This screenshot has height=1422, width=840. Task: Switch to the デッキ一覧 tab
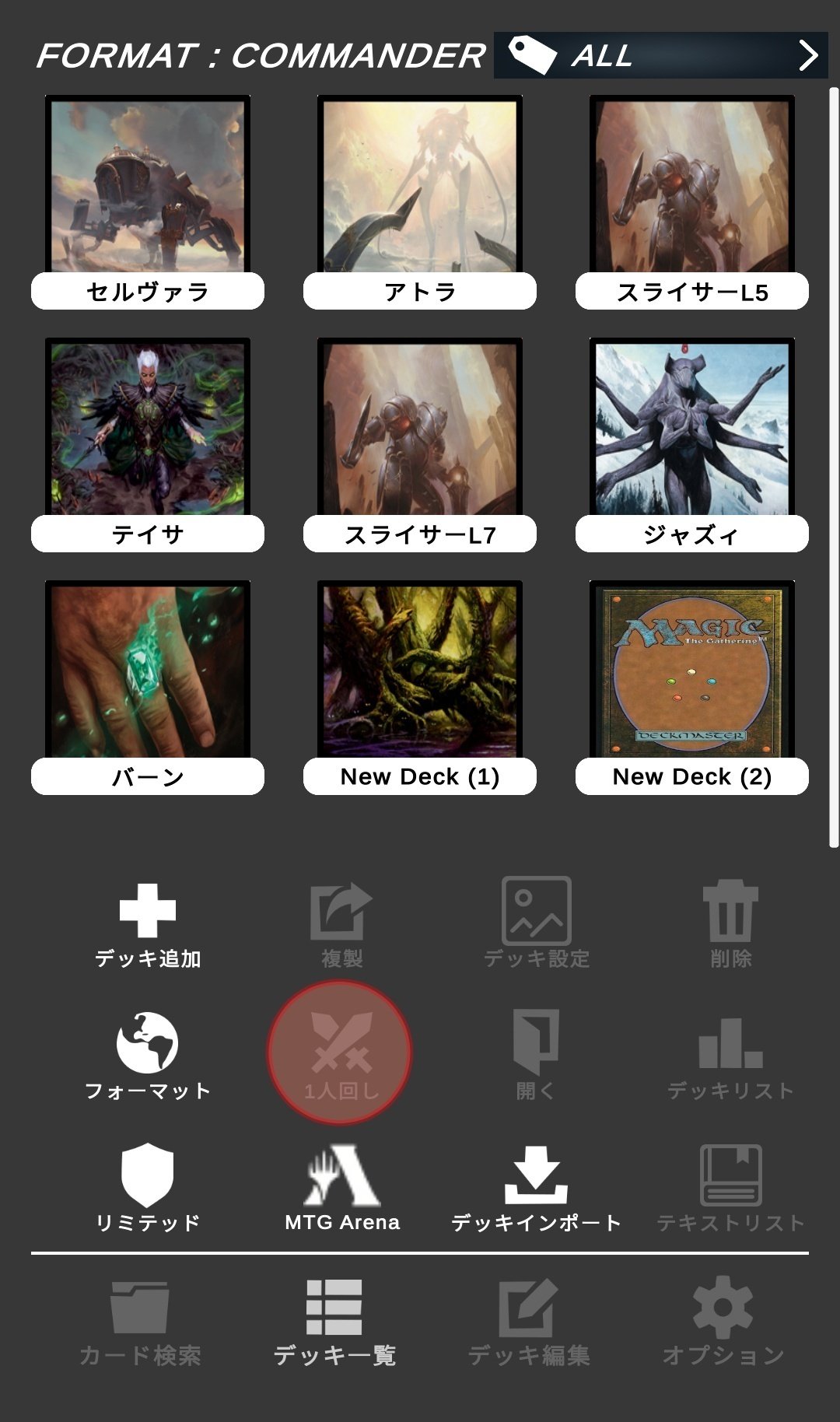[x=334, y=1324]
